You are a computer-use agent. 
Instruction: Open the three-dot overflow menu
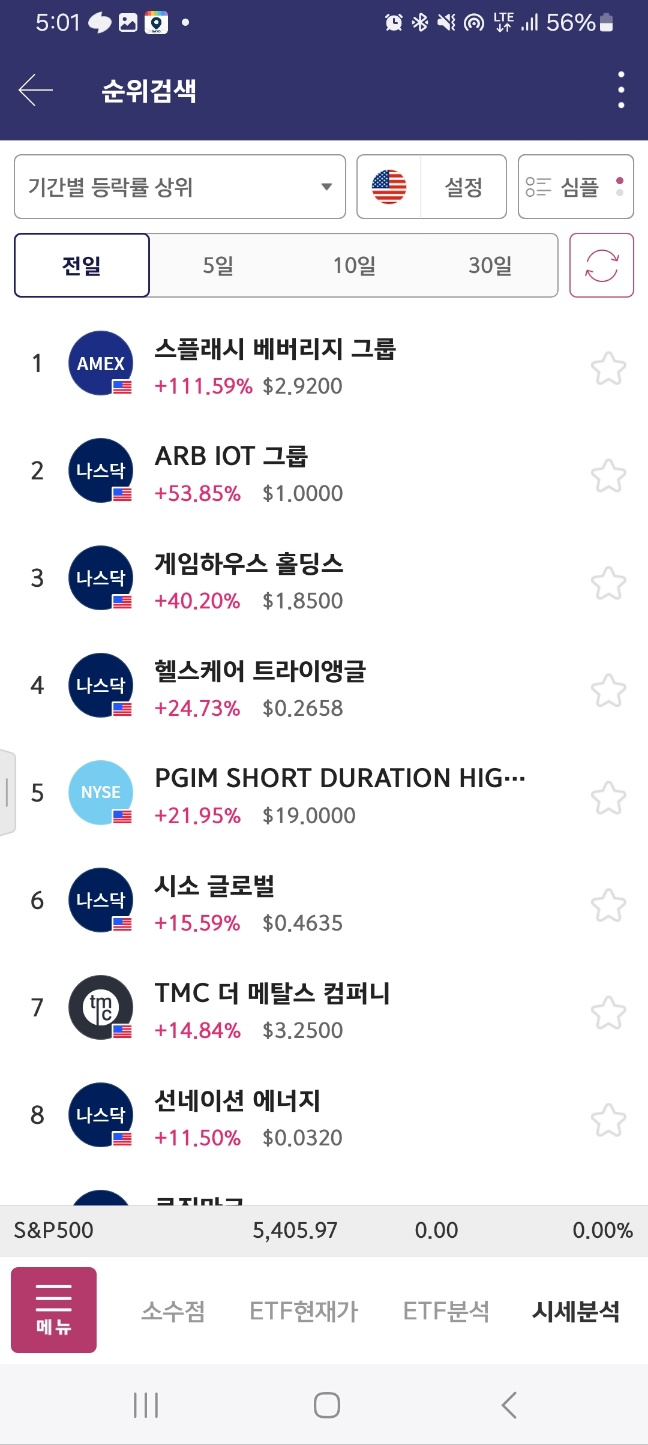[621, 91]
